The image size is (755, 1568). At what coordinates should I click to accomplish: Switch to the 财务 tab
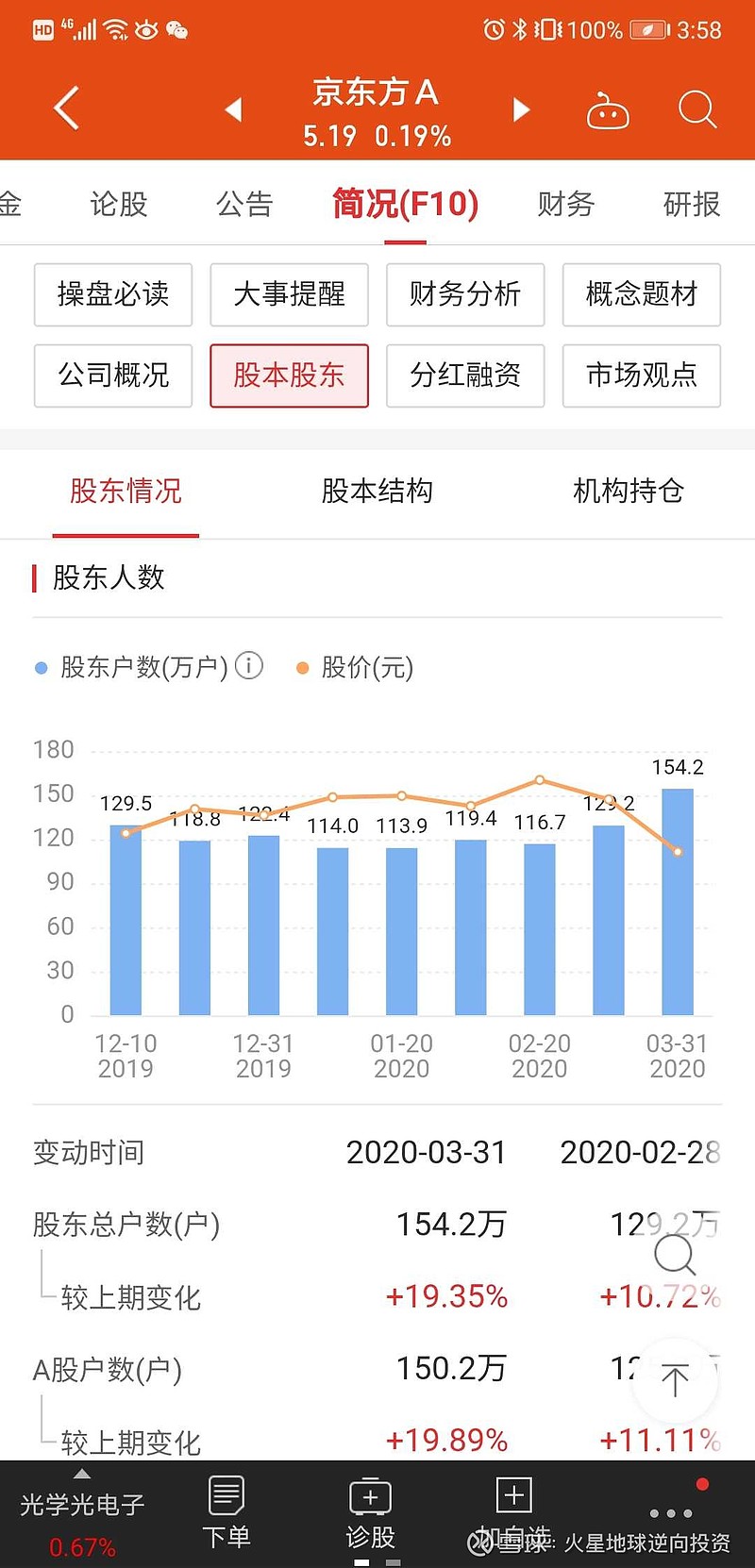(565, 205)
